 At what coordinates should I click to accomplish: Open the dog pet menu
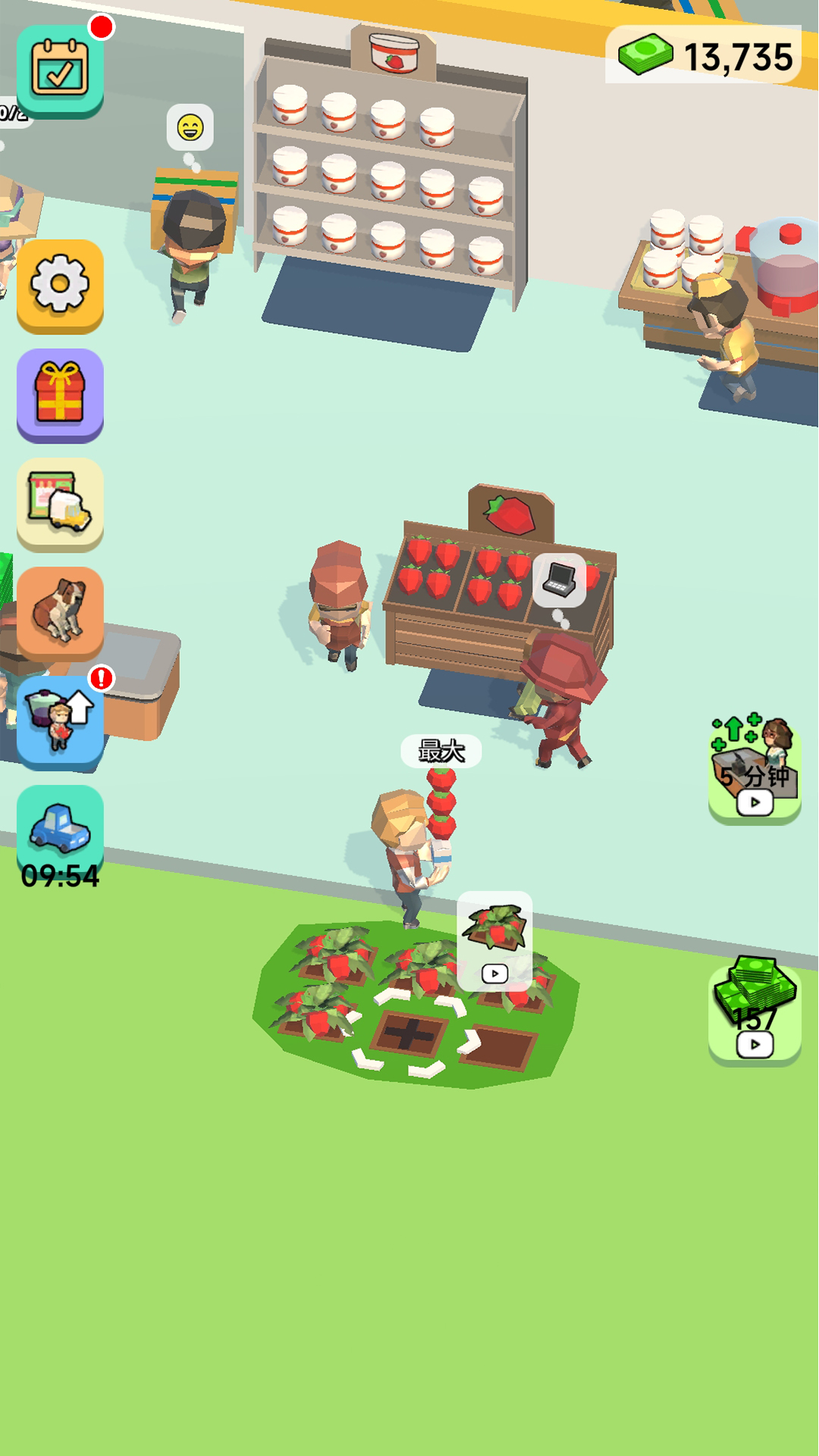click(60, 613)
